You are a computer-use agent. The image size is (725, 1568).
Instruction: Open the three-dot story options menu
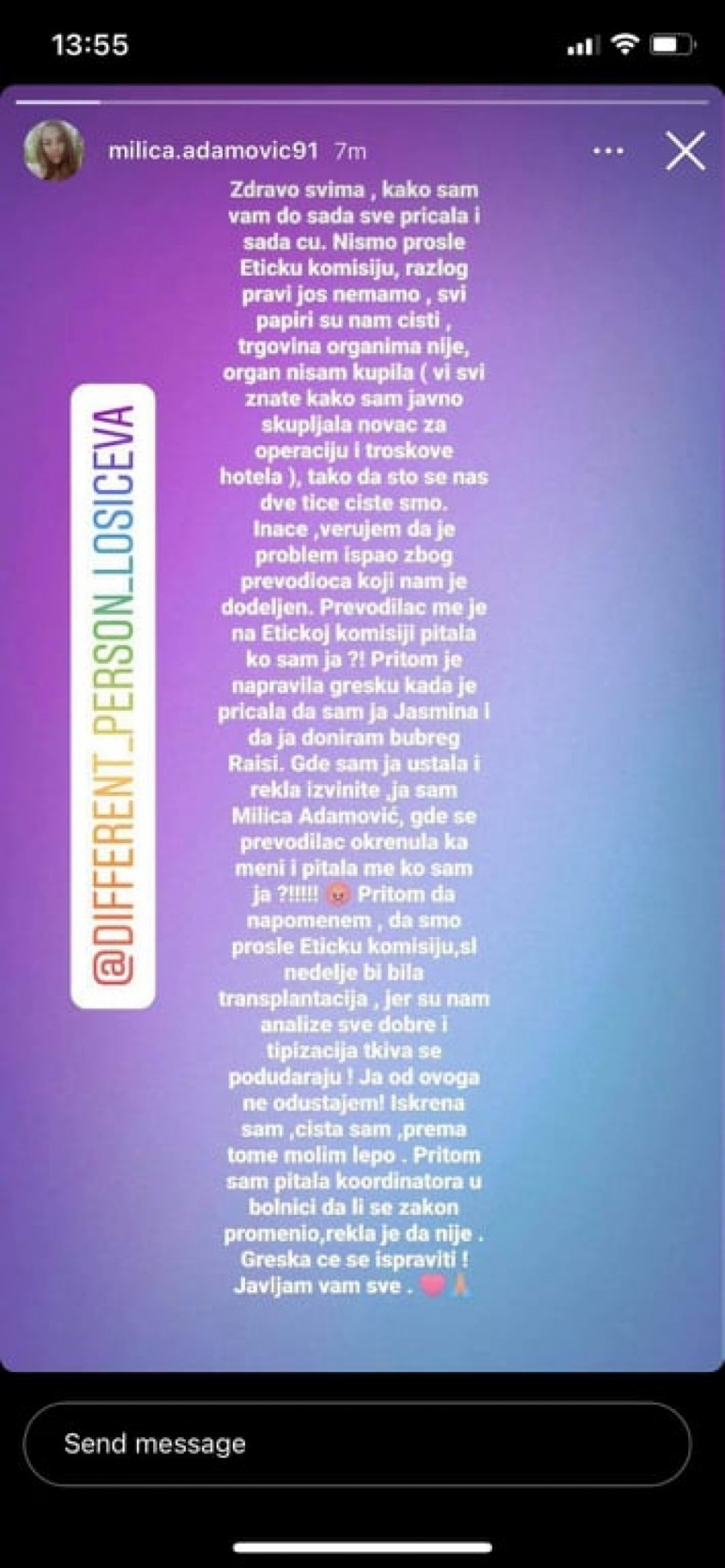click(x=608, y=151)
